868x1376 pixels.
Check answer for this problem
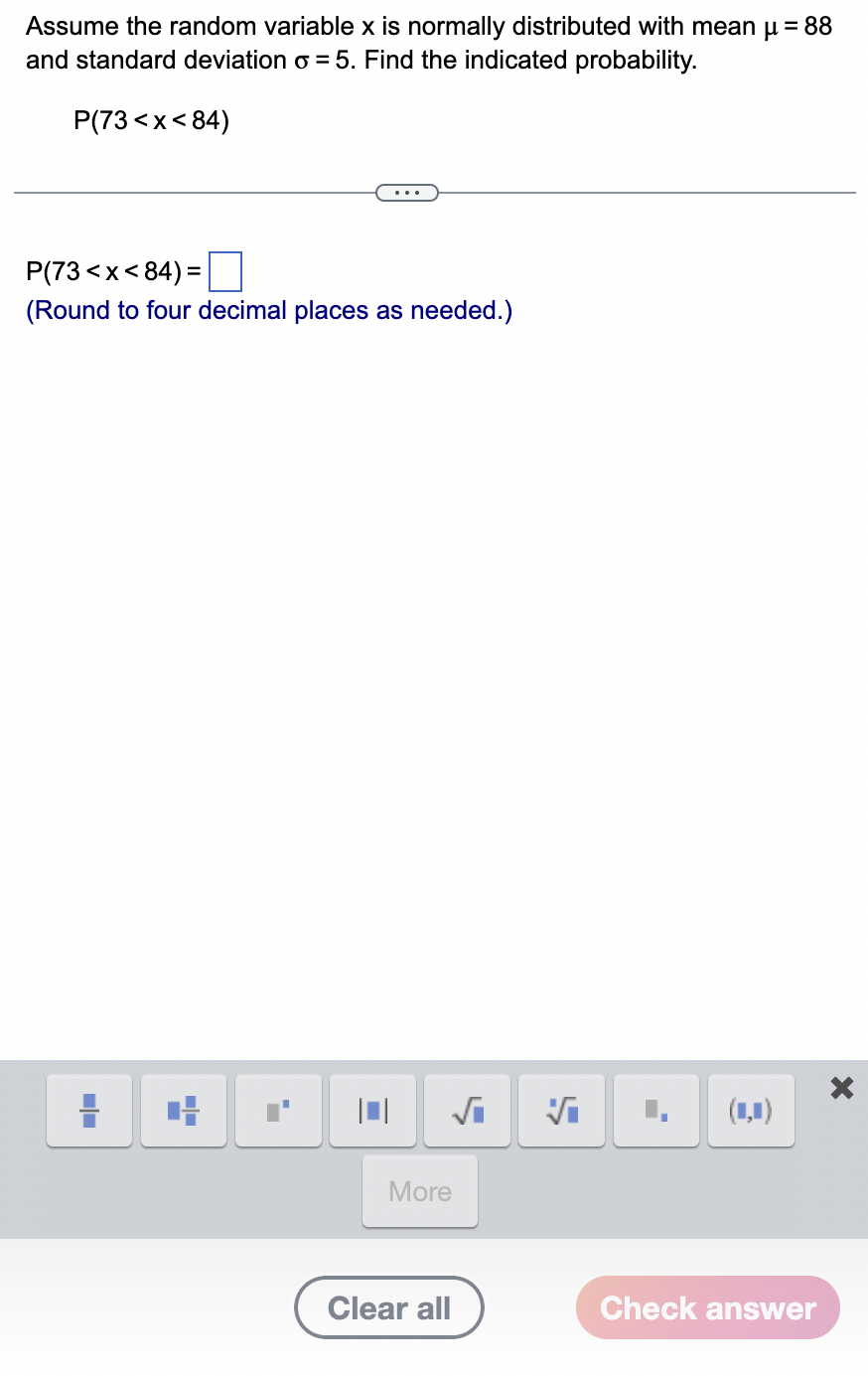(x=707, y=1307)
